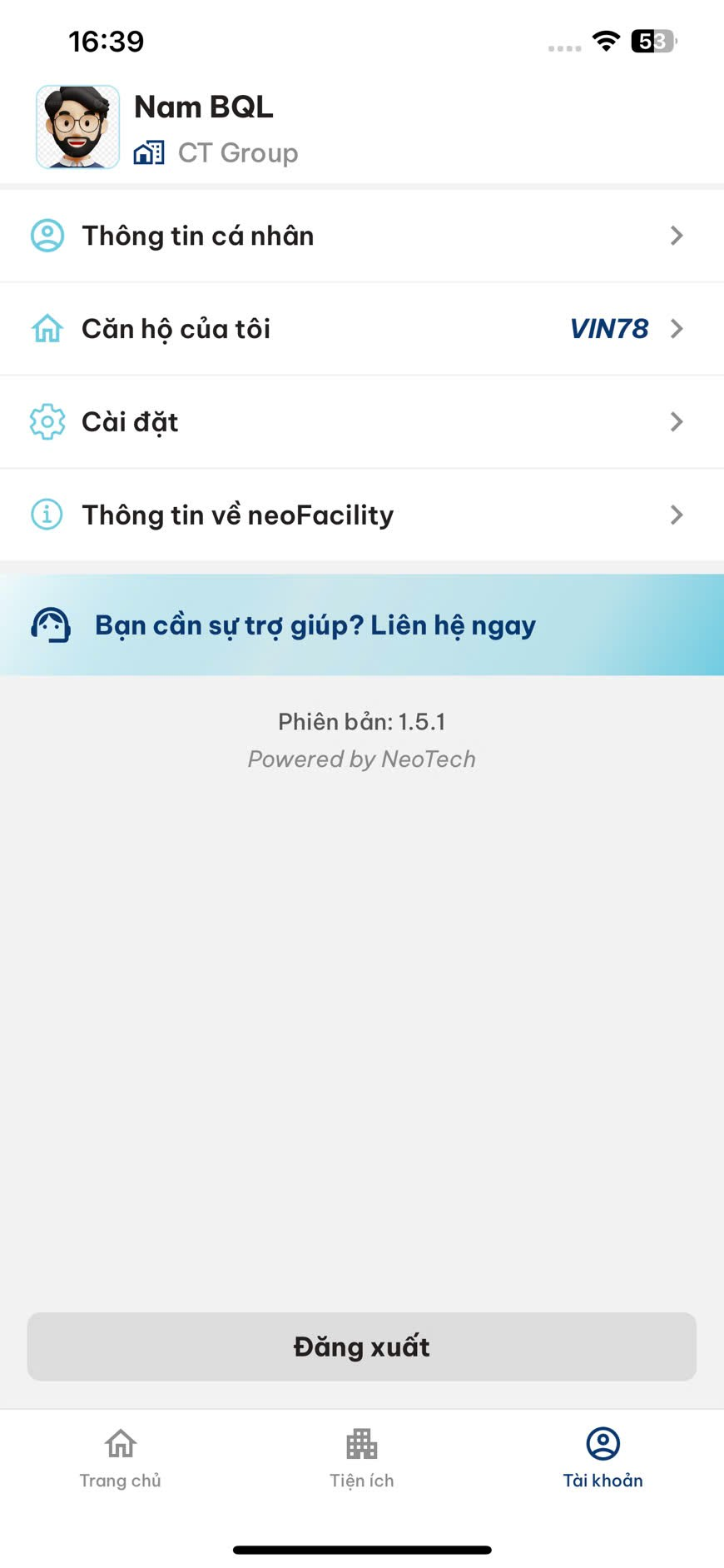Image resolution: width=724 pixels, height=1568 pixels.
Task: Tap the Liên hệ ngay support banner
Action: [362, 625]
